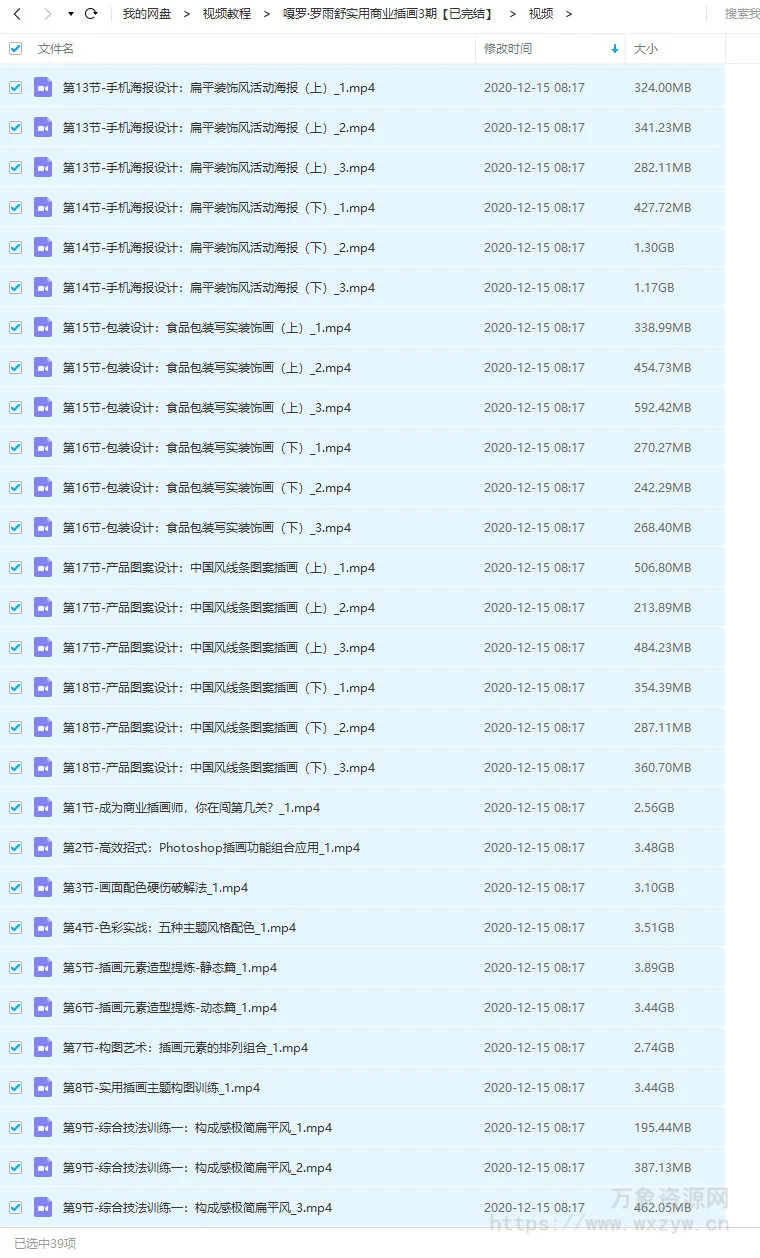The width and height of the screenshot is (760, 1258).
Task: Go back to the previous folder
Action: coord(17,14)
